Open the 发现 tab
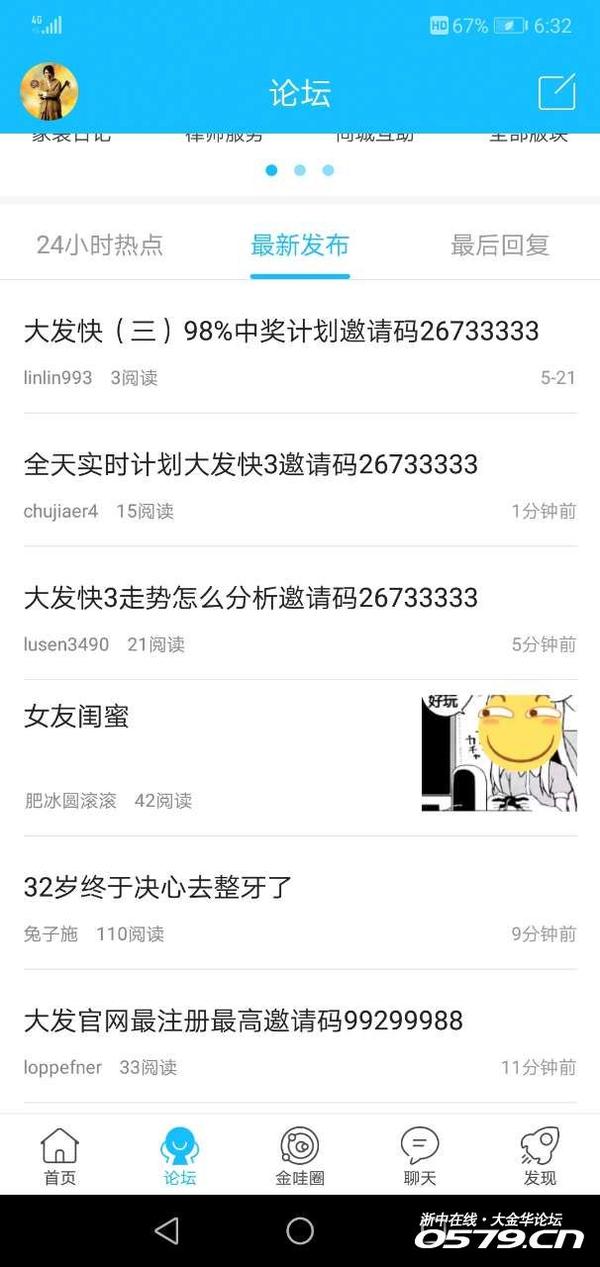 pyautogui.click(x=540, y=1156)
